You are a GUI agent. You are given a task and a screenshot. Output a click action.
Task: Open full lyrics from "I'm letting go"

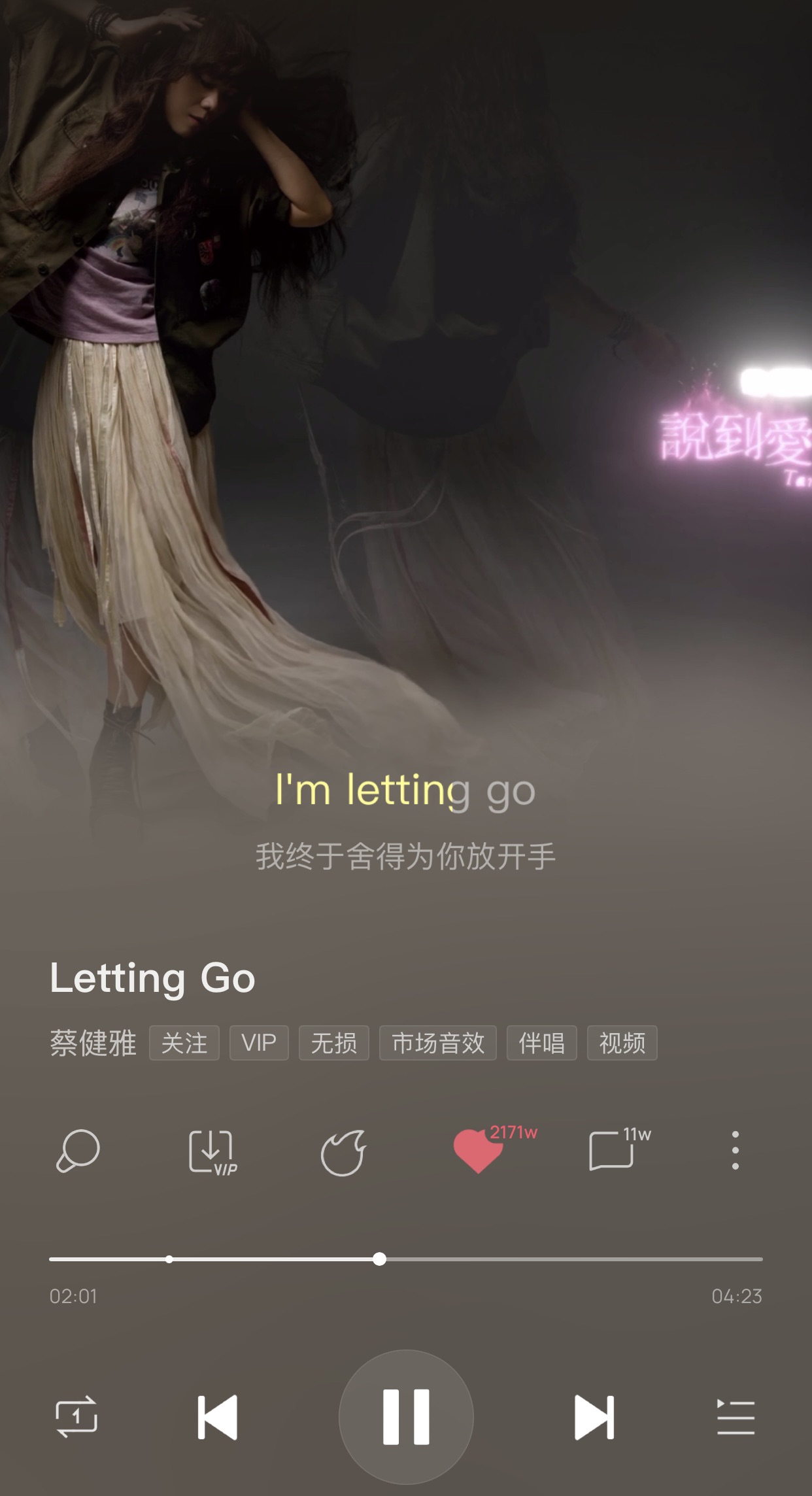click(405, 790)
